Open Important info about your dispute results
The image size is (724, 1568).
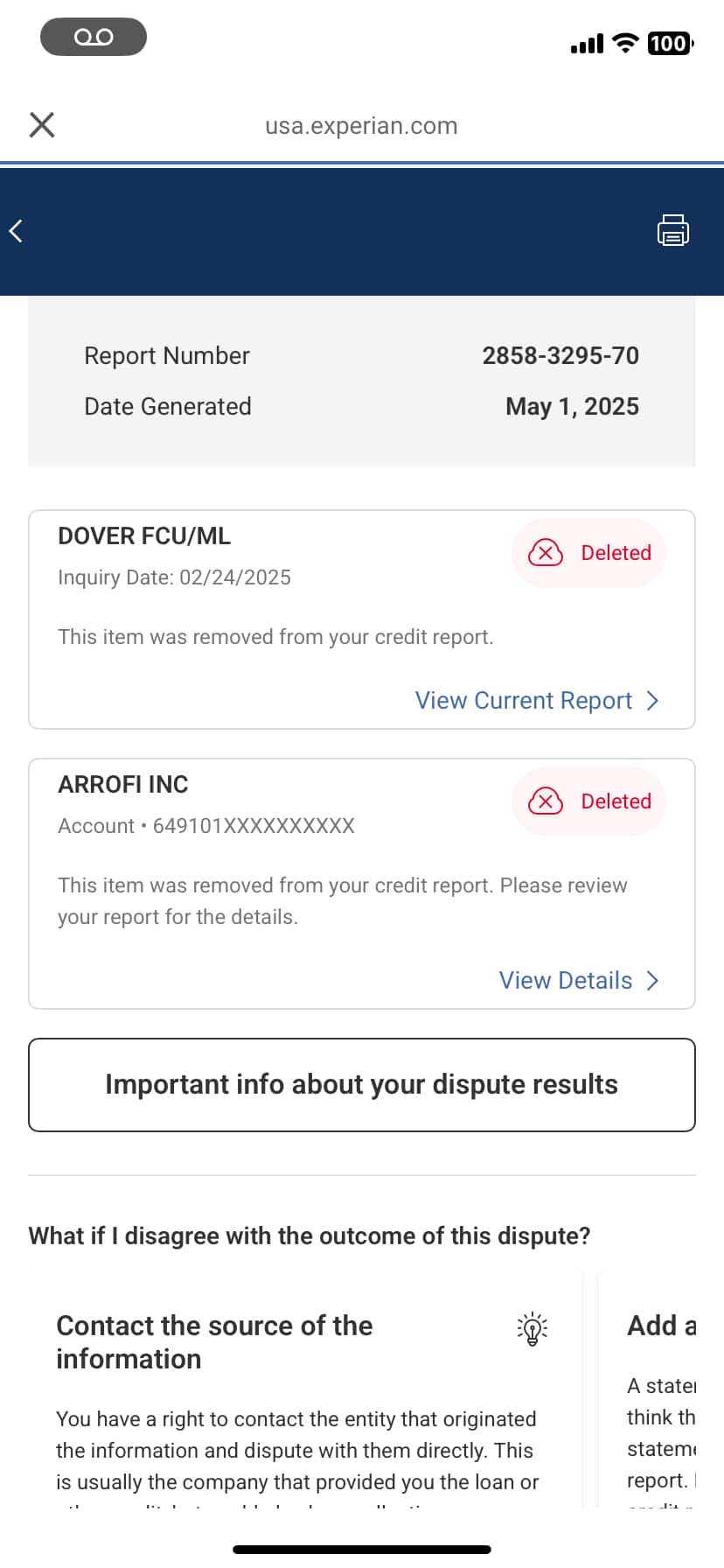[x=361, y=1085]
